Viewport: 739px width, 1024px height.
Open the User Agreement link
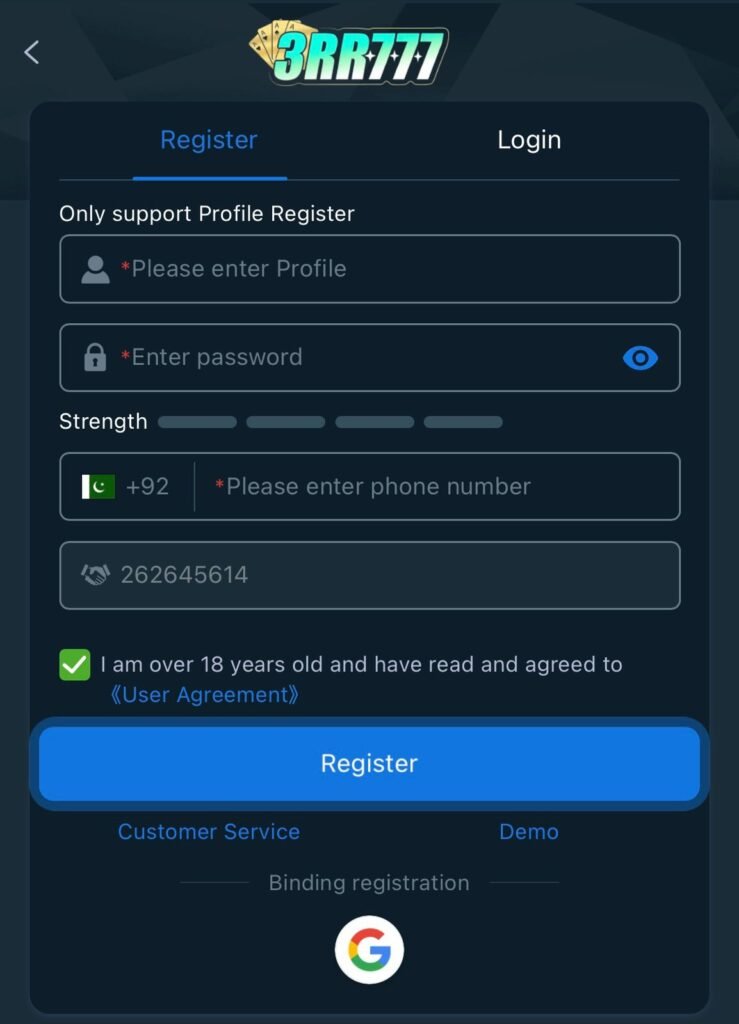point(204,695)
